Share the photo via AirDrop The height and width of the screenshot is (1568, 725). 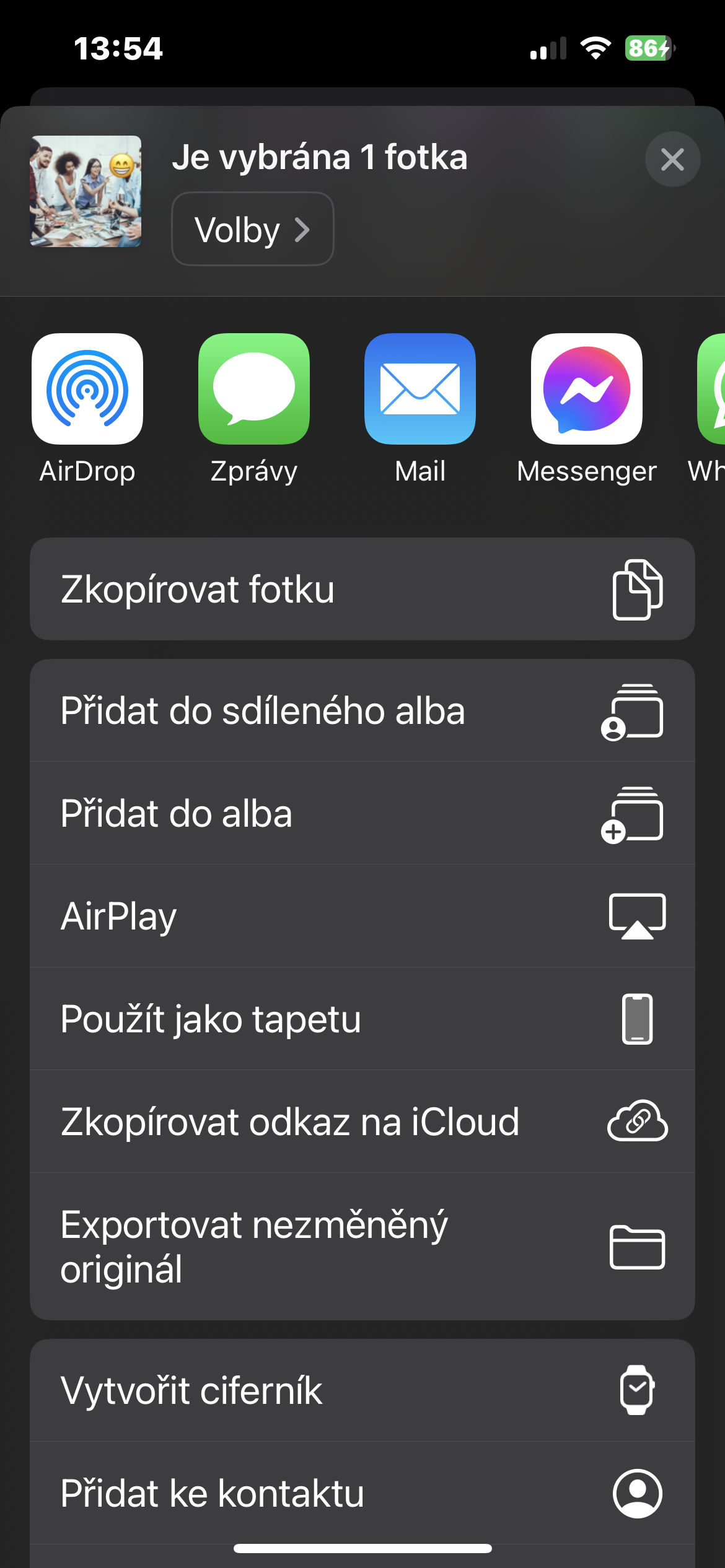[x=87, y=409]
